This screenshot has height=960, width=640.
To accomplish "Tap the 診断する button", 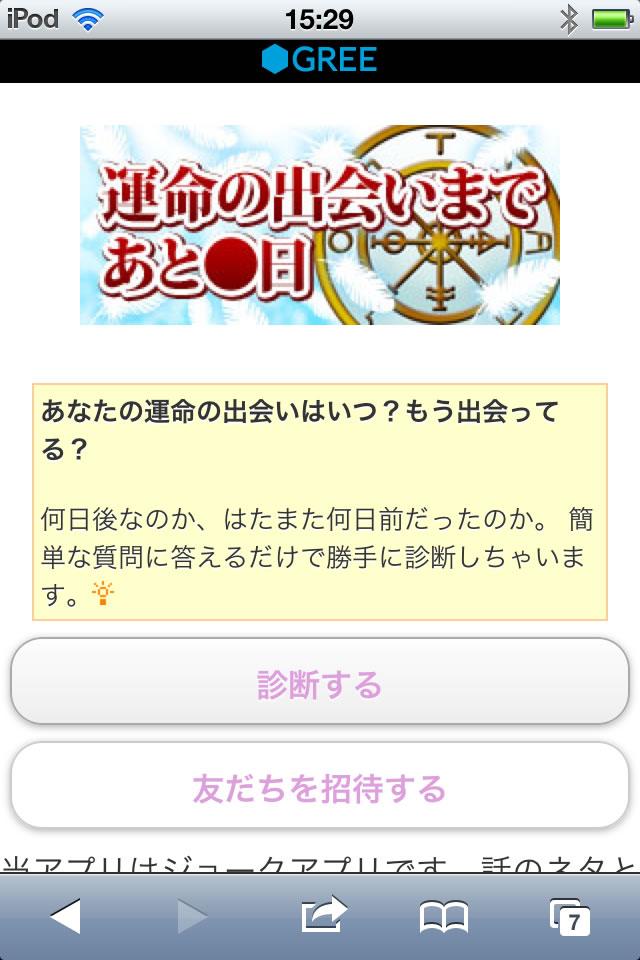I will pyautogui.click(x=320, y=683).
